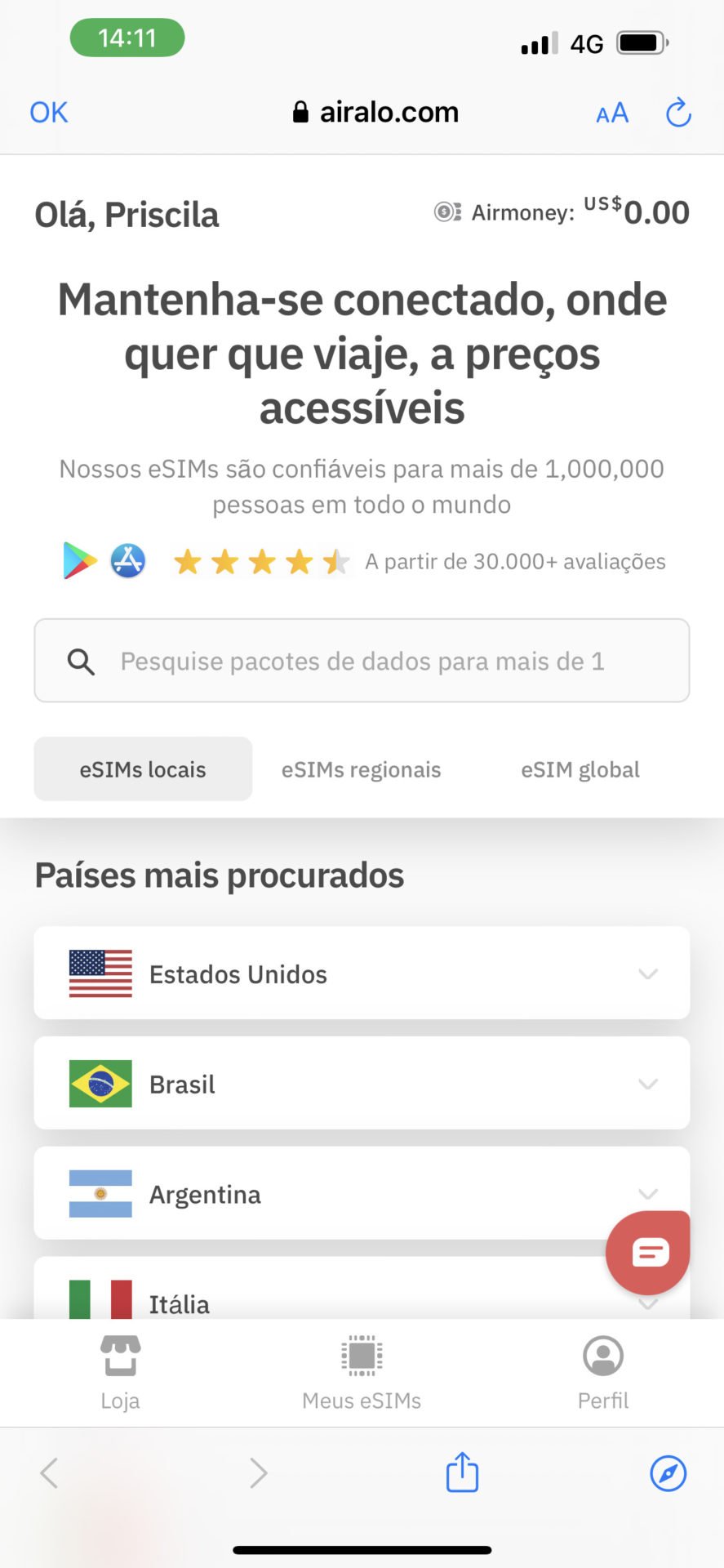Expand the Estados Unidos row
Viewport: 724px width, 1568px height.
pyautogui.click(x=362, y=973)
